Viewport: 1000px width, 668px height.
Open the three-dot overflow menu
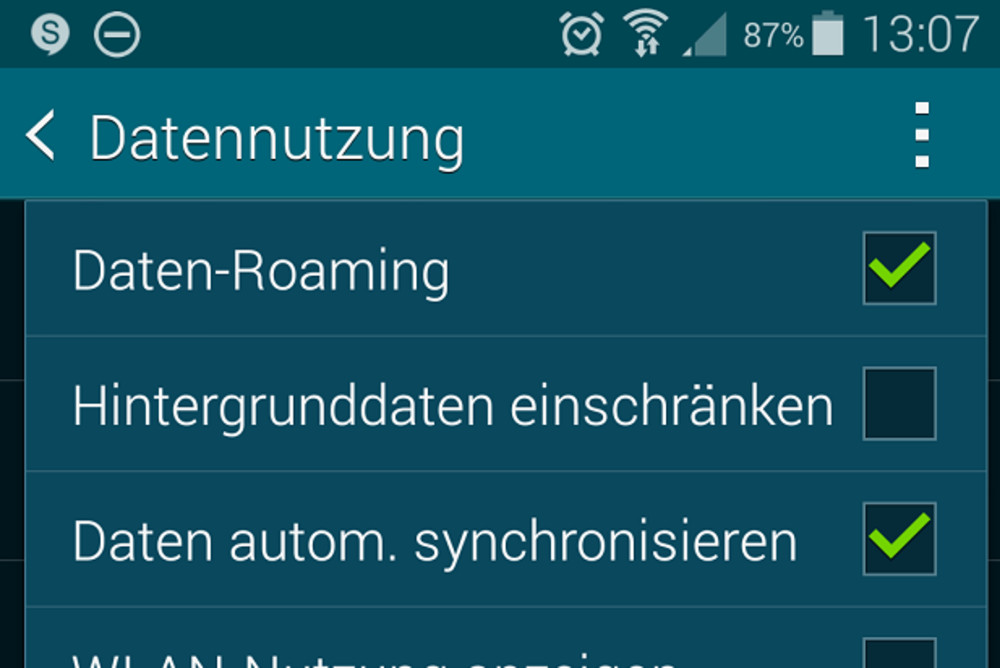click(922, 135)
